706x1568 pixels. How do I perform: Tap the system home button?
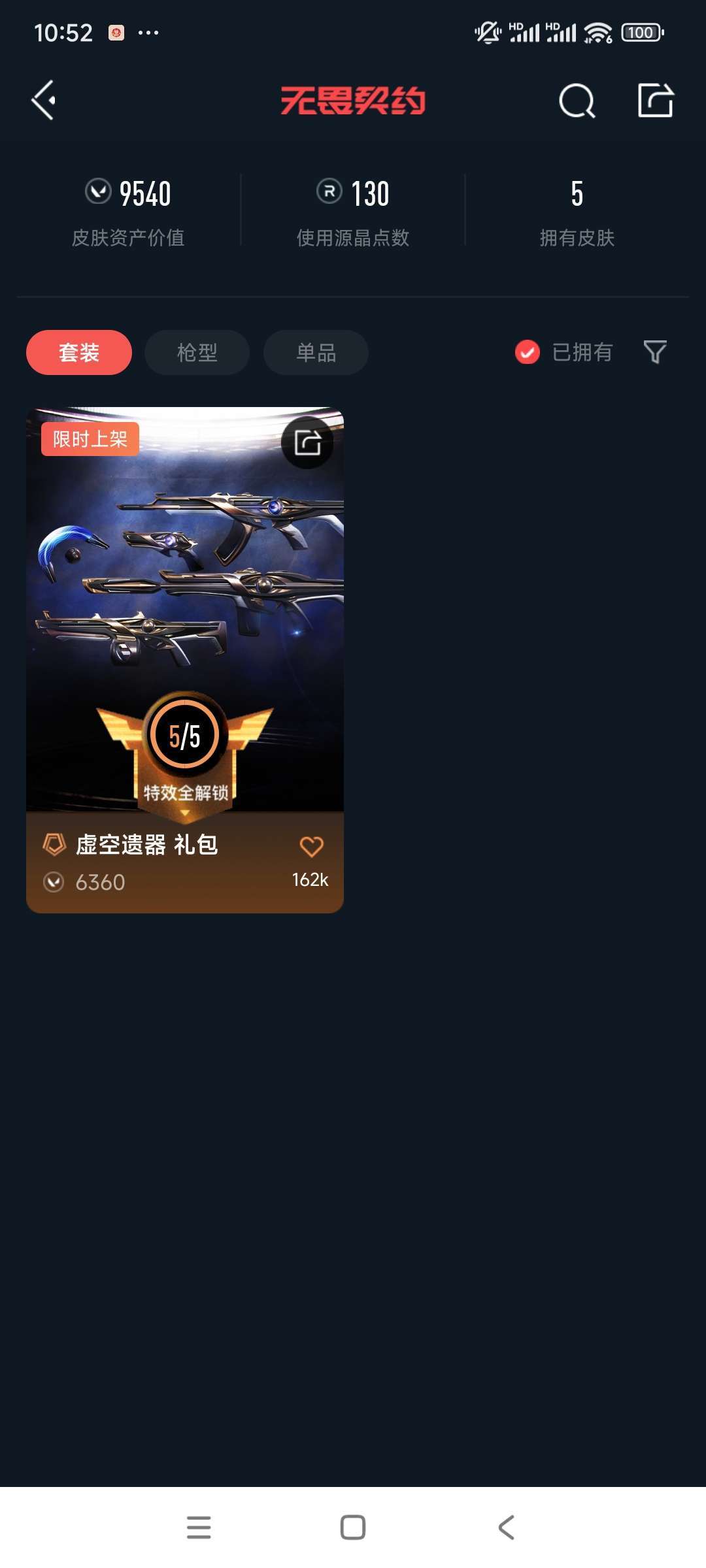pyautogui.click(x=353, y=1527)
